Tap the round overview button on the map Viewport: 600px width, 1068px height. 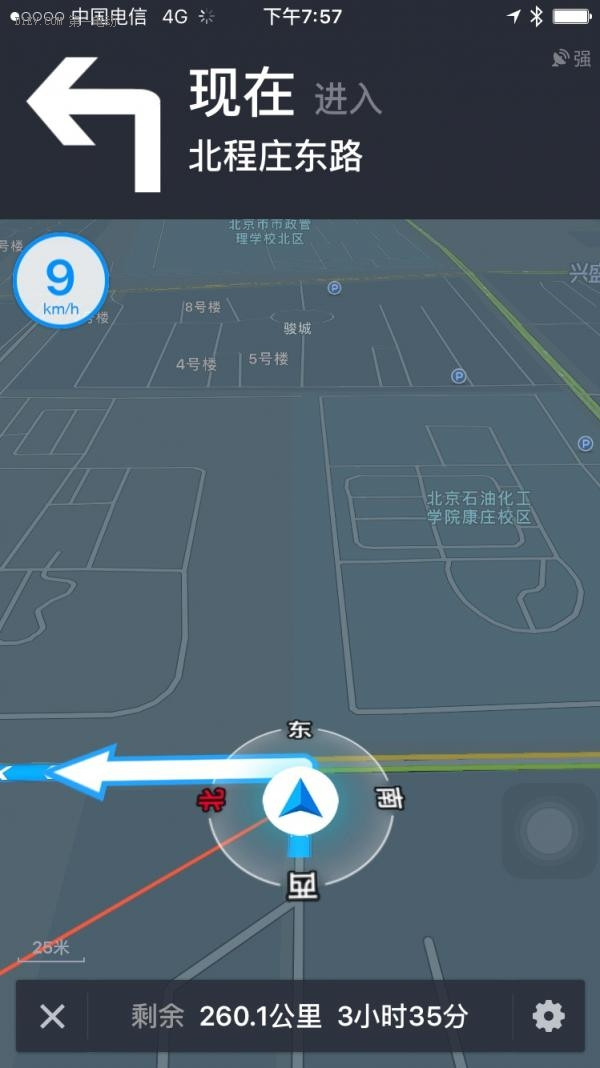tap(549, 832)
